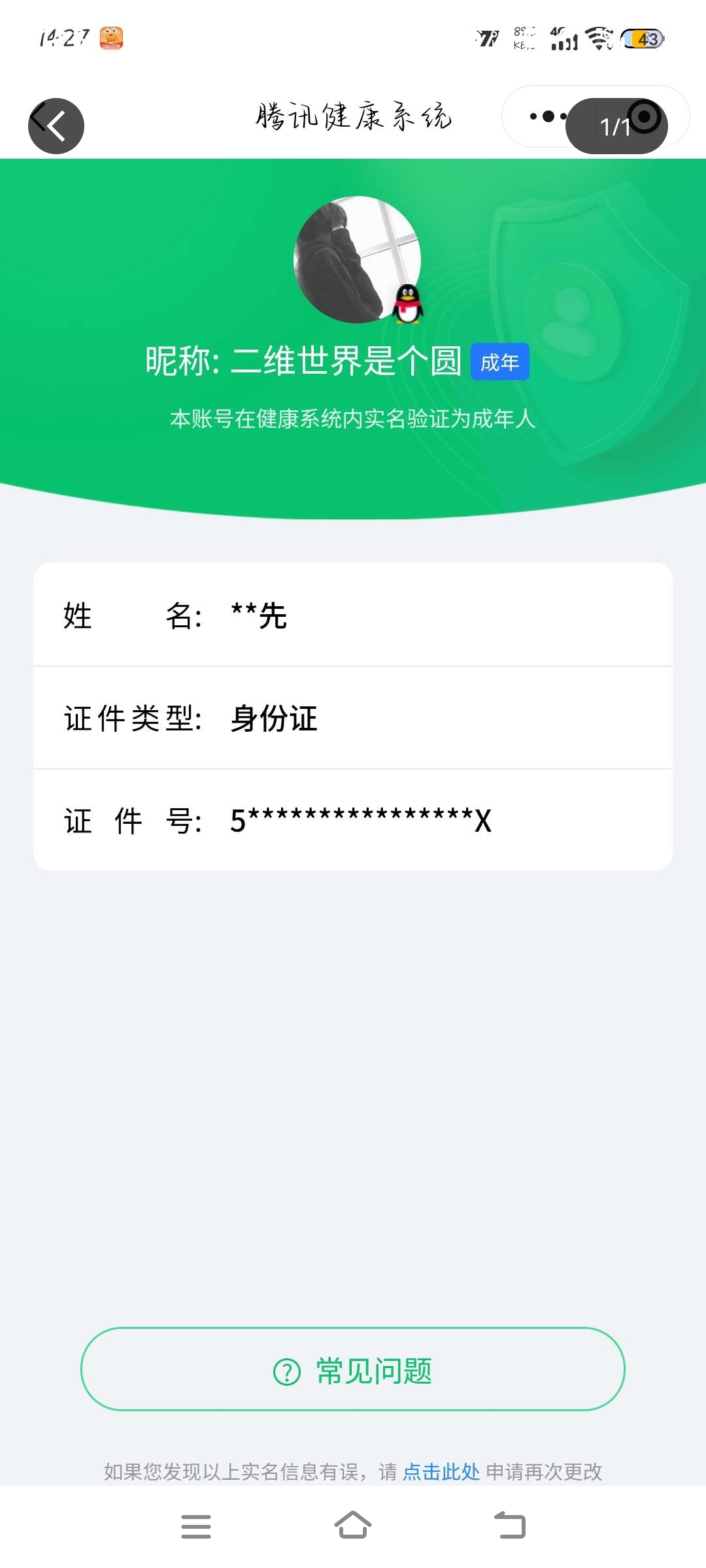Tap the 点击此处 link to change info
Image resolution: width=706 pixels, height=1568 pixels.
click(x=441, y=1471)
